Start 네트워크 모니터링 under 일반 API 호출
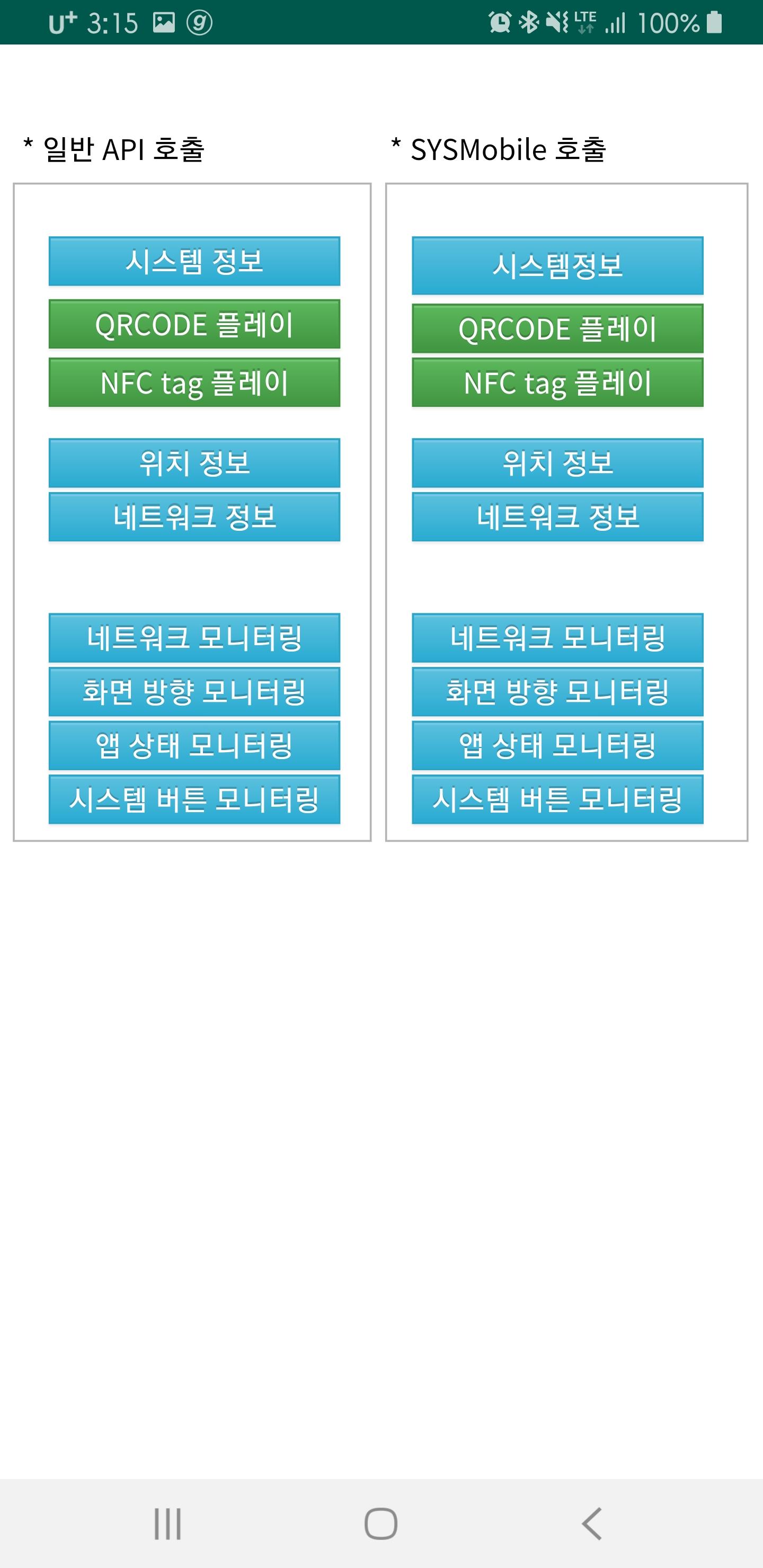 coord(194,637)
